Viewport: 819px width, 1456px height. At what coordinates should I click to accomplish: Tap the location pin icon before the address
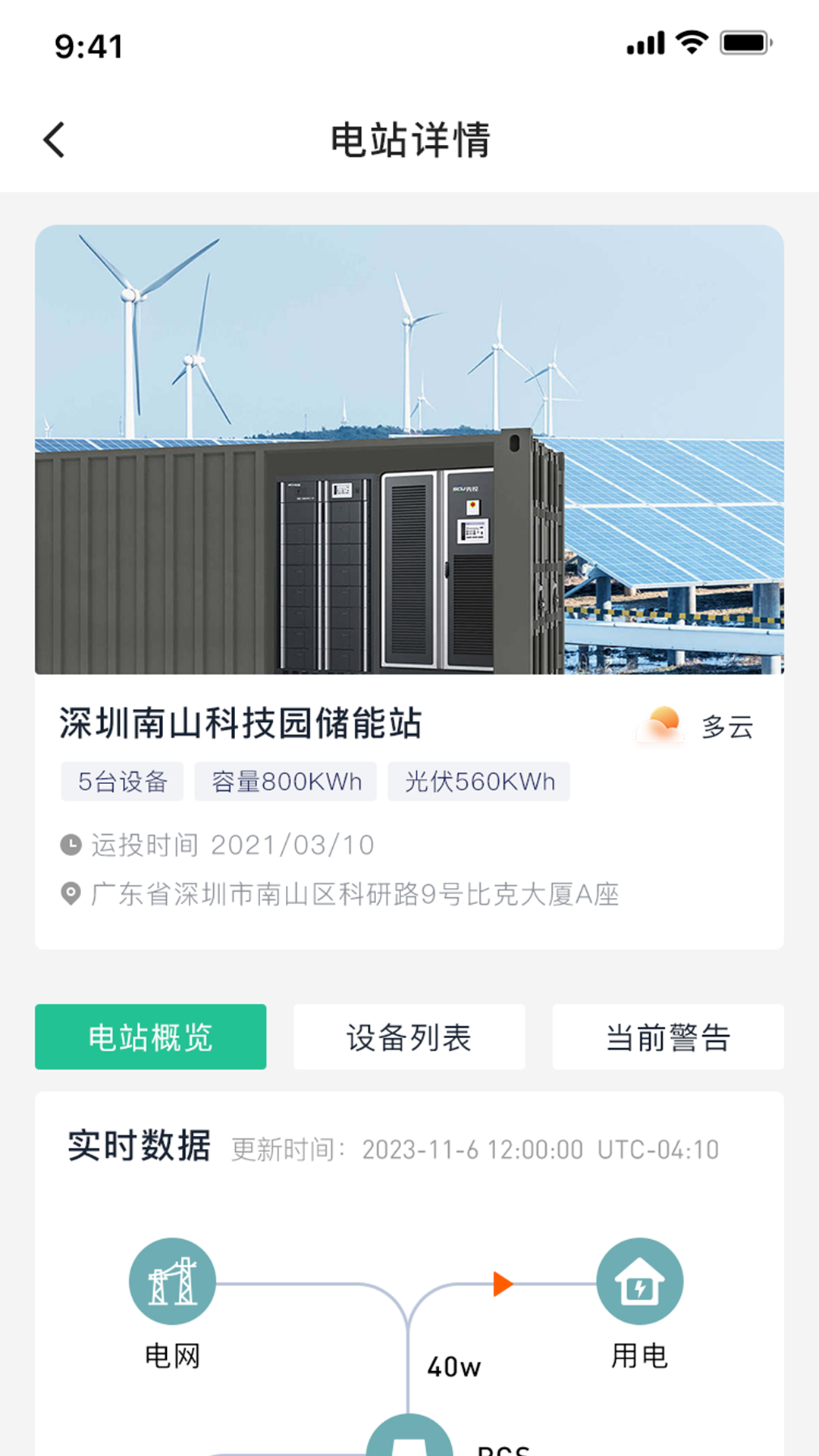(x=70, y=896)
